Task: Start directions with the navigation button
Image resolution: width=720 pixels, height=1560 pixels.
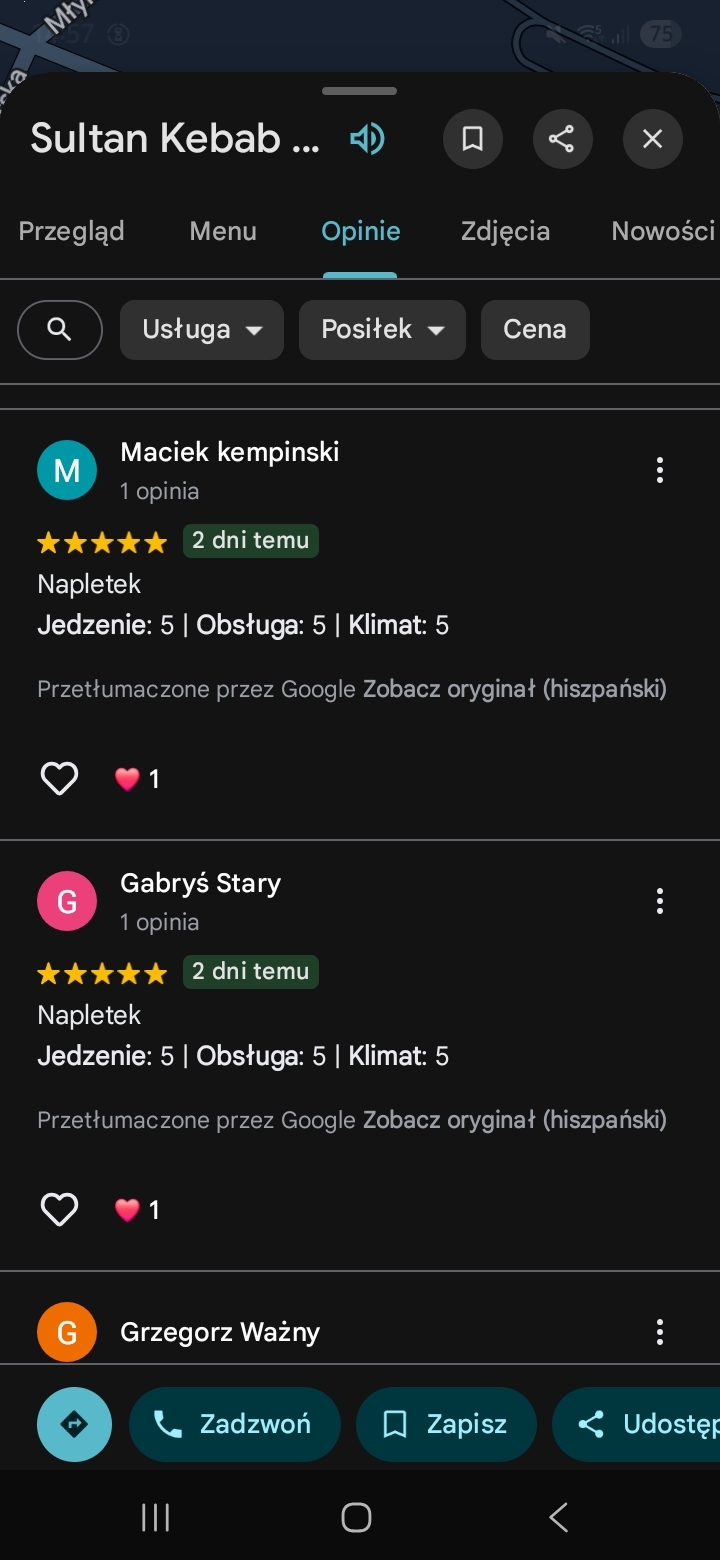Action: click(x=74, y=1424)
